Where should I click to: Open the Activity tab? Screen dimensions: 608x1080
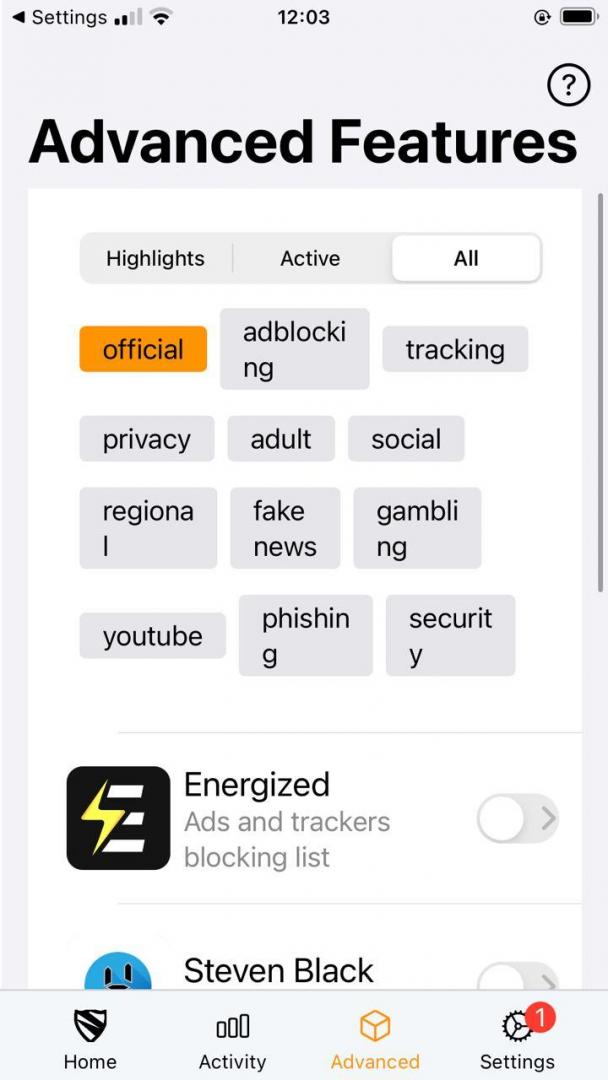[x=232, y=1040]
